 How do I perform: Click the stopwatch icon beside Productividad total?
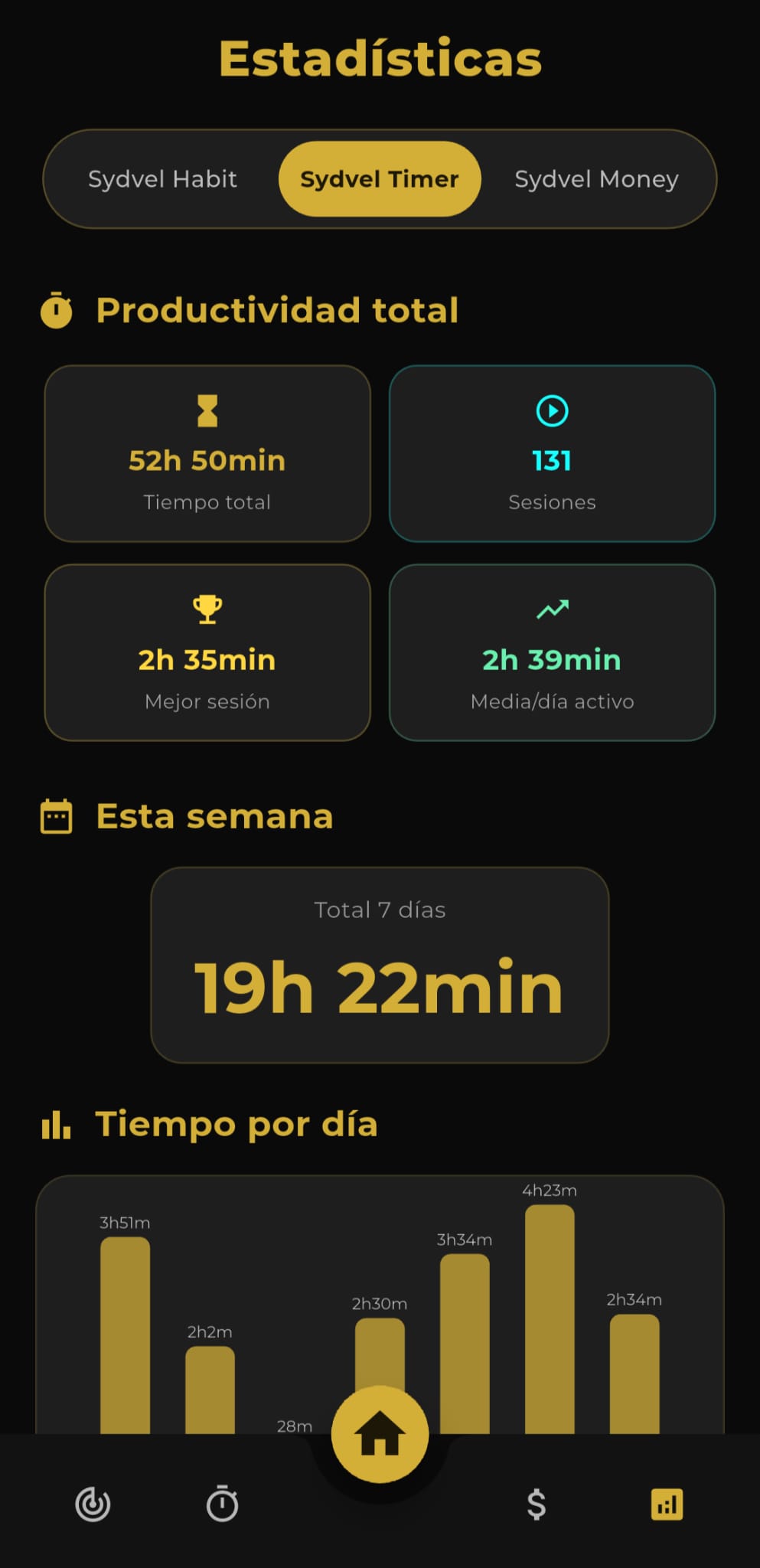point(57,310)
